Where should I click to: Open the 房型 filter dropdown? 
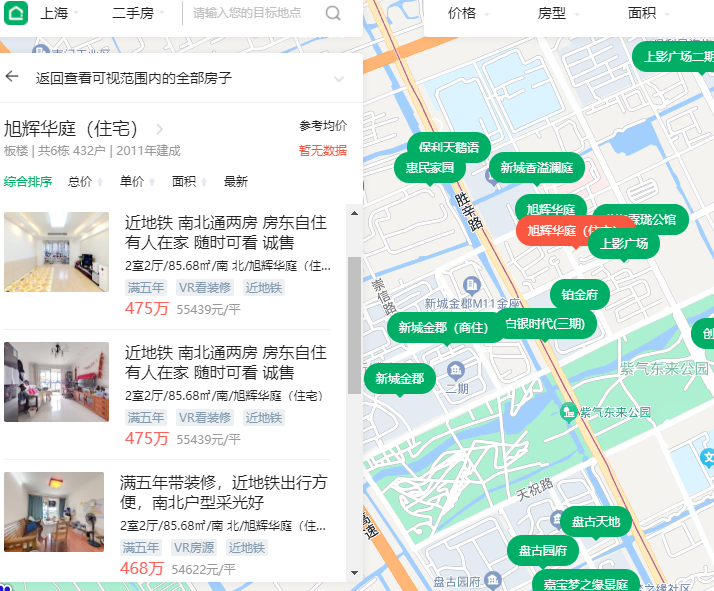(x=561, y=14)
